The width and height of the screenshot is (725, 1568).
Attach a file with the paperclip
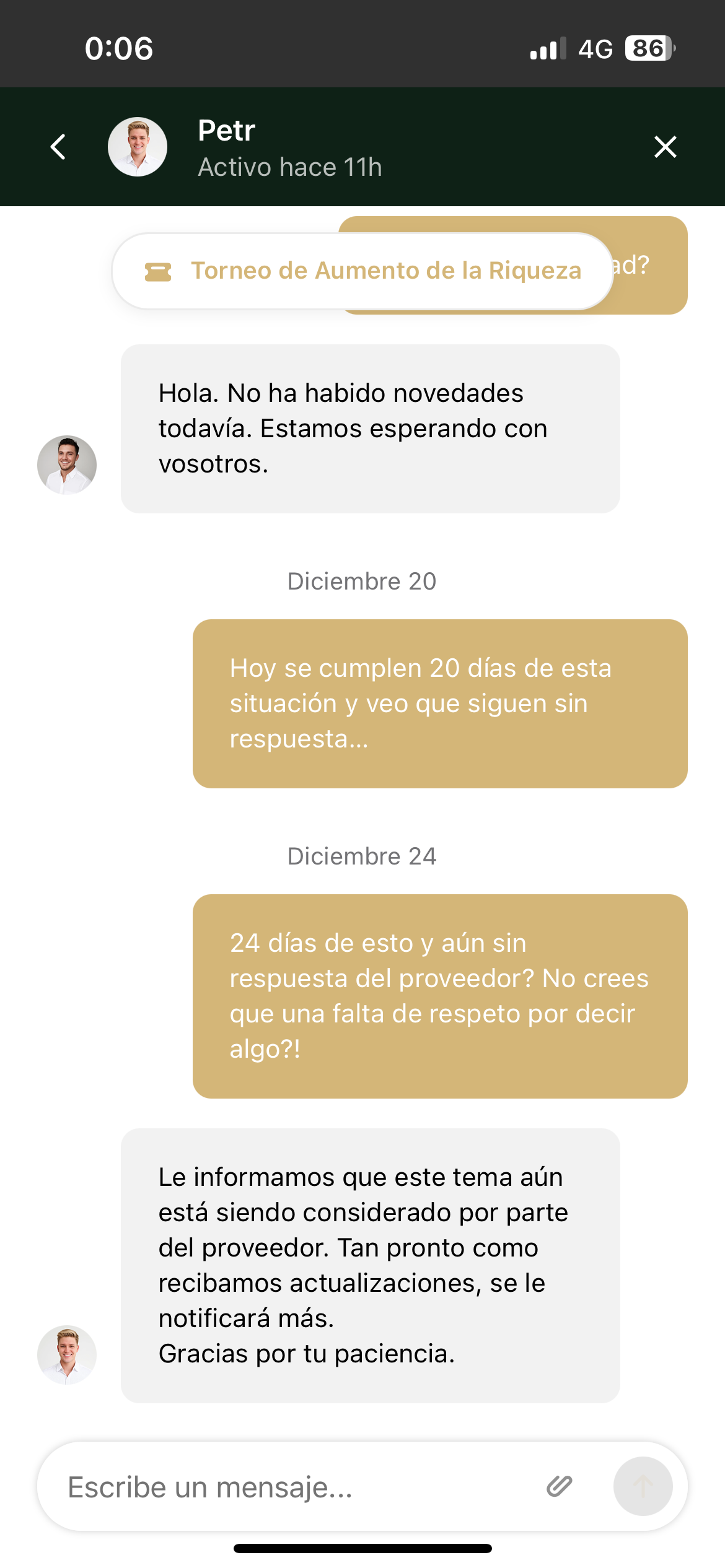(559, 1486)
